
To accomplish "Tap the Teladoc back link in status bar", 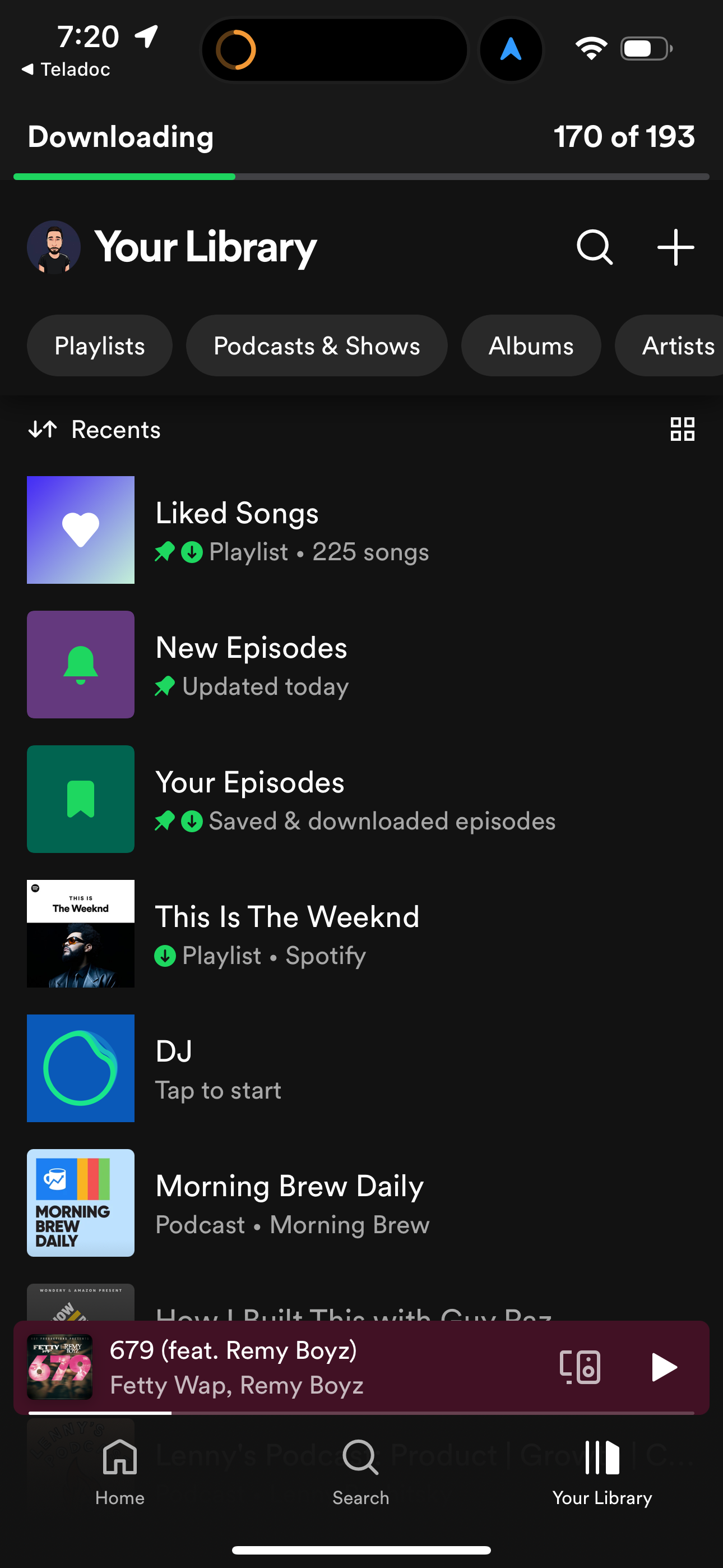I will pos(66,69).
